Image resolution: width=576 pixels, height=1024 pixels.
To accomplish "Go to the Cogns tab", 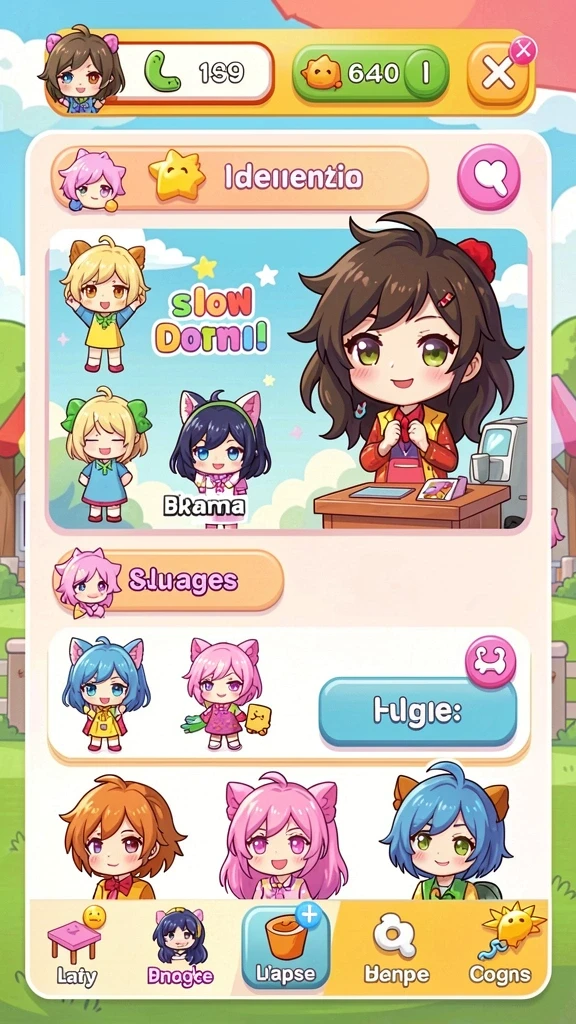I will point(502,946).
